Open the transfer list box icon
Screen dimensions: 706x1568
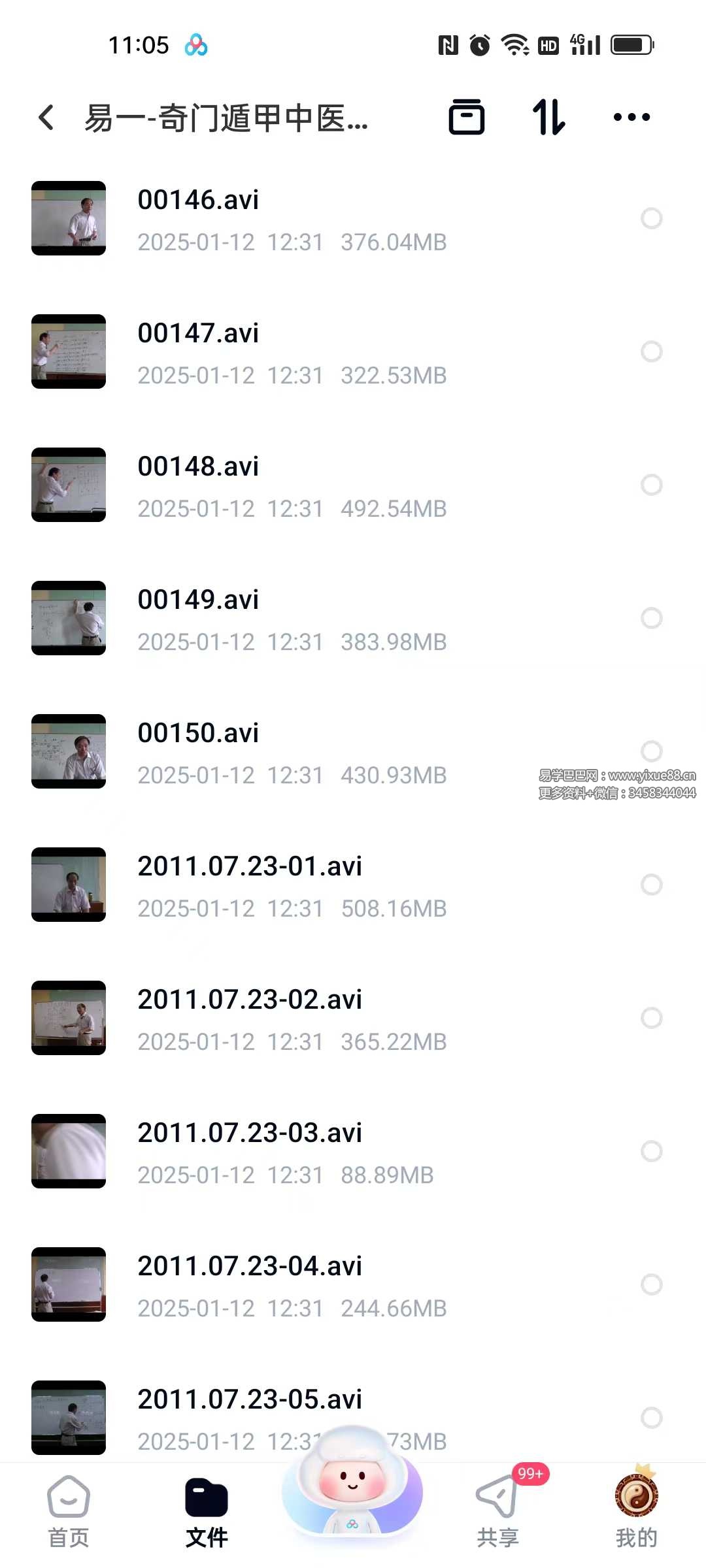click(x=467, y=118)
